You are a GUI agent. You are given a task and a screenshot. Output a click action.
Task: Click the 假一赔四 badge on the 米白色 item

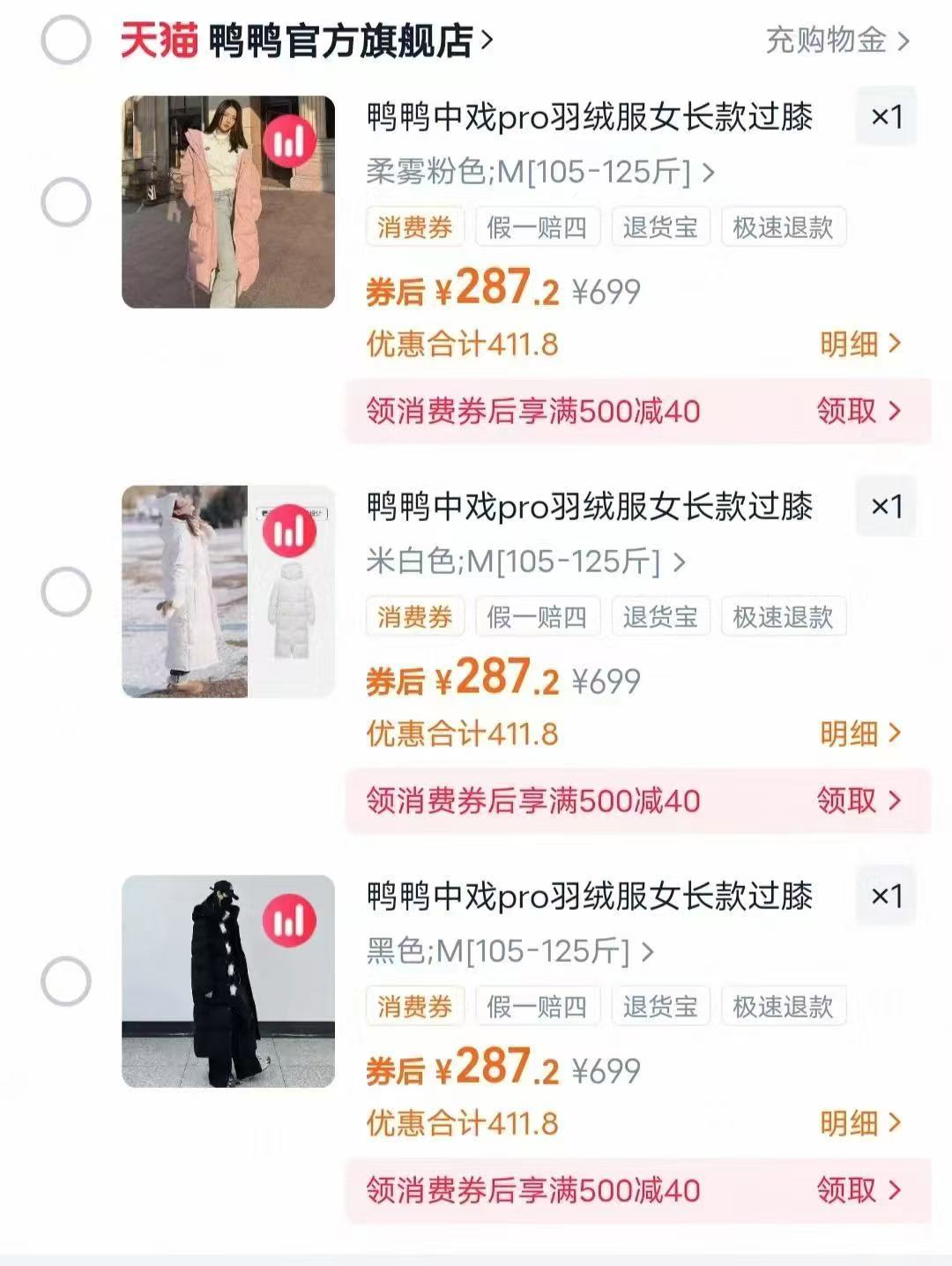click(537, 616)
